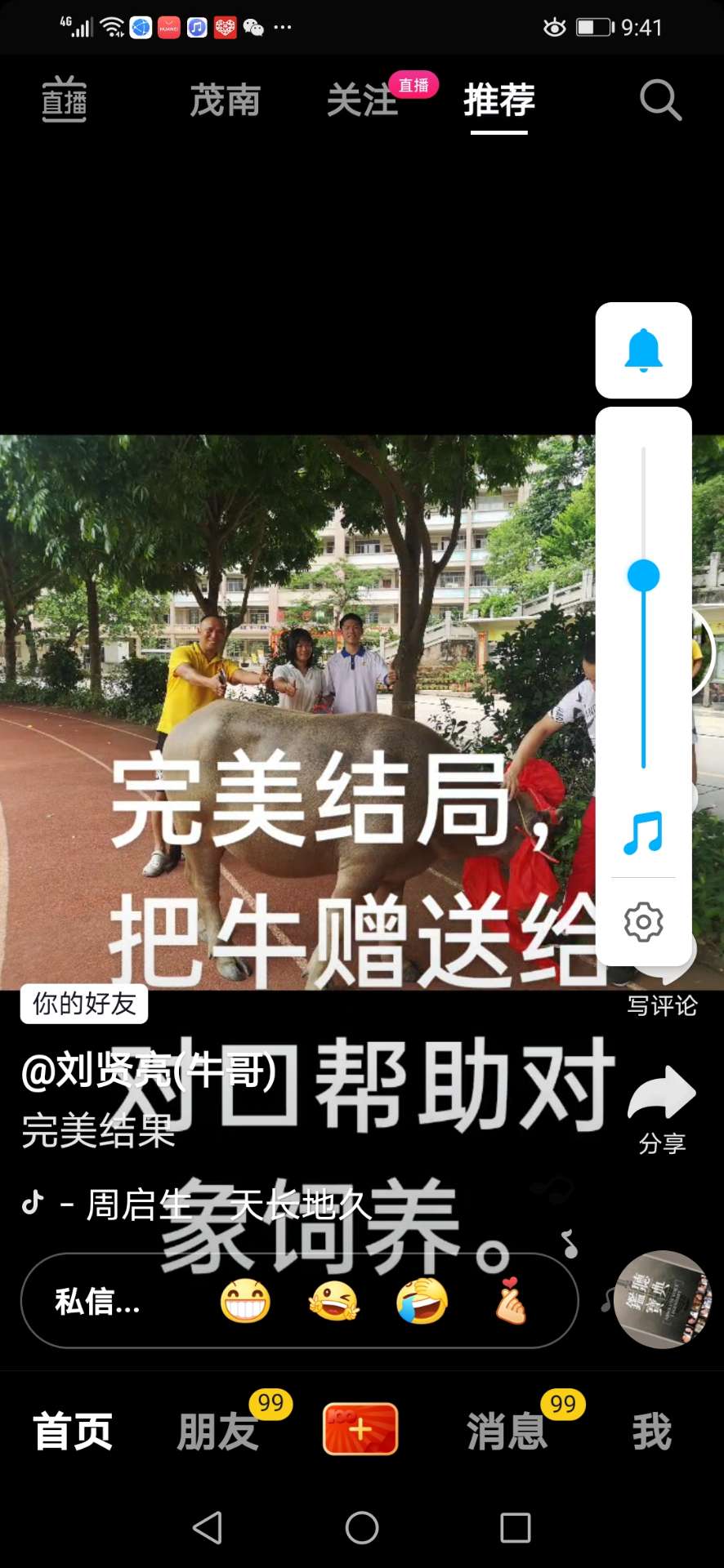
Task: Send the finger heart emoji
Action: [x=511, y=1301]
